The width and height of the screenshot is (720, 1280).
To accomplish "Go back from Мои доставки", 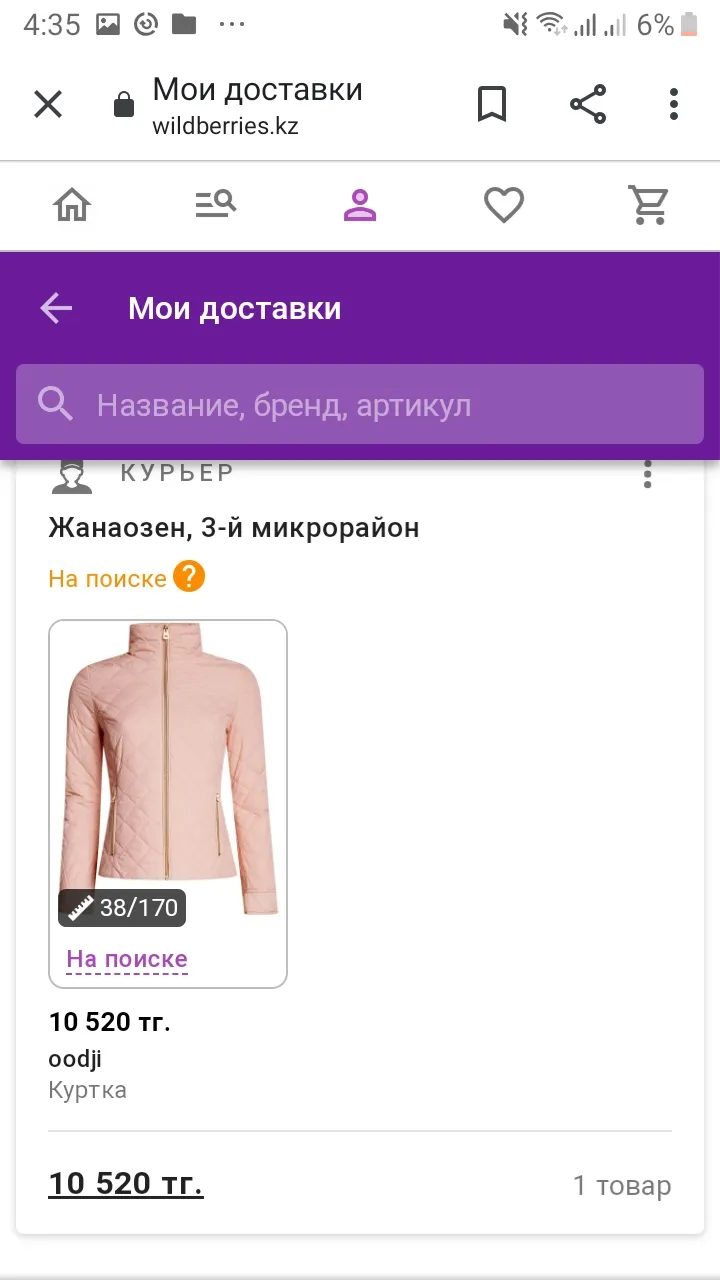I will pos(56,308).
